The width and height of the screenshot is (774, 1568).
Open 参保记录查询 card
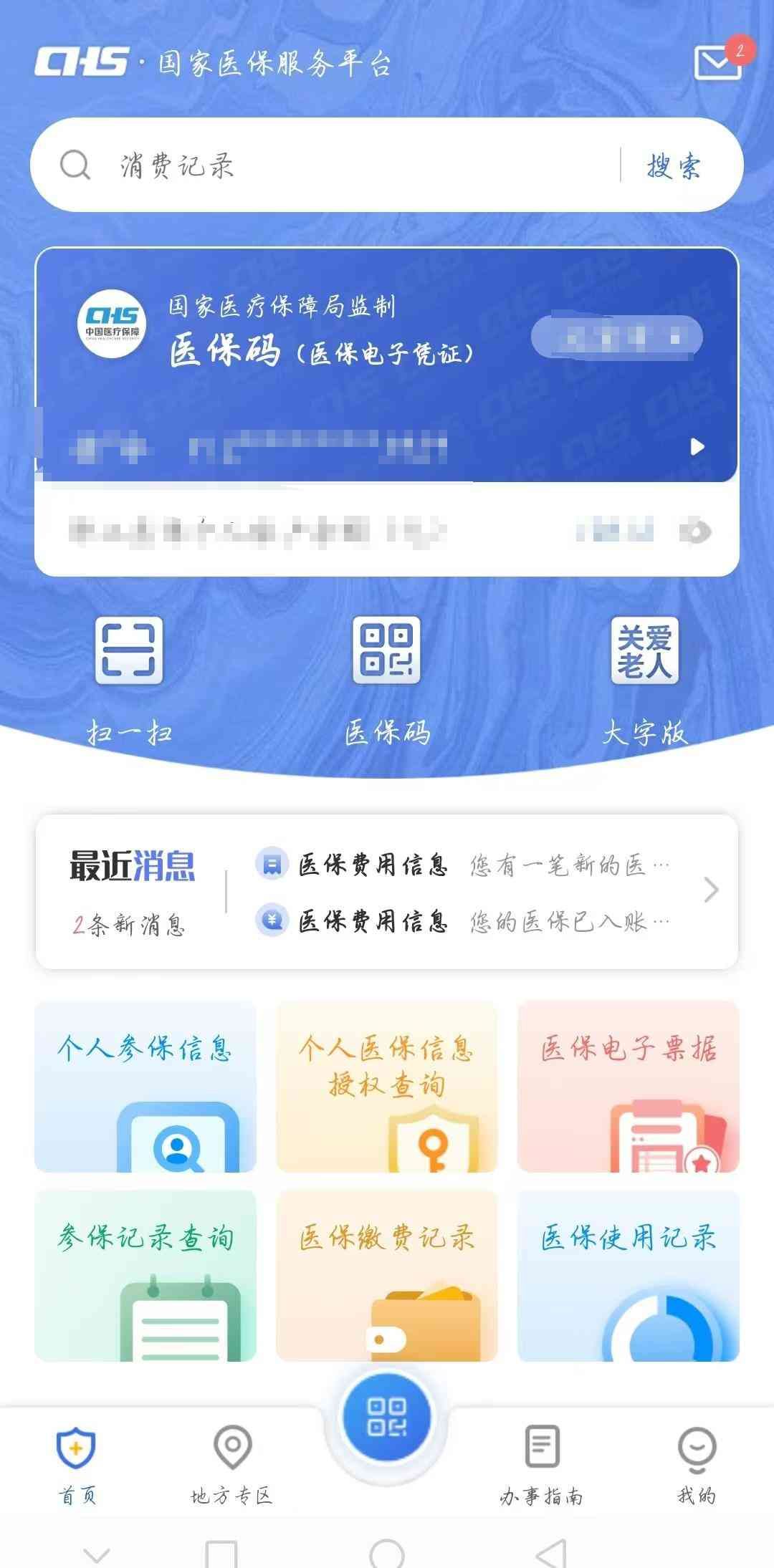(x=145, y=1276)
